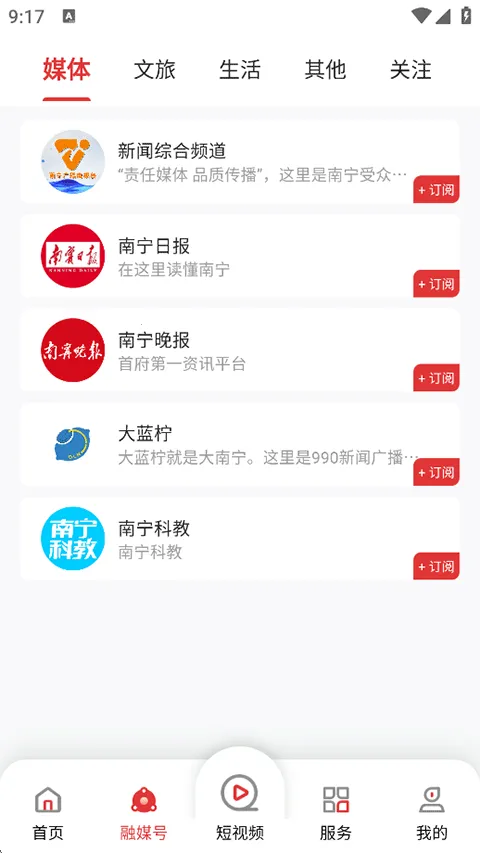Go to the 首页 home tab
This screenshot has height=853, width=480.
pos(48,813)
